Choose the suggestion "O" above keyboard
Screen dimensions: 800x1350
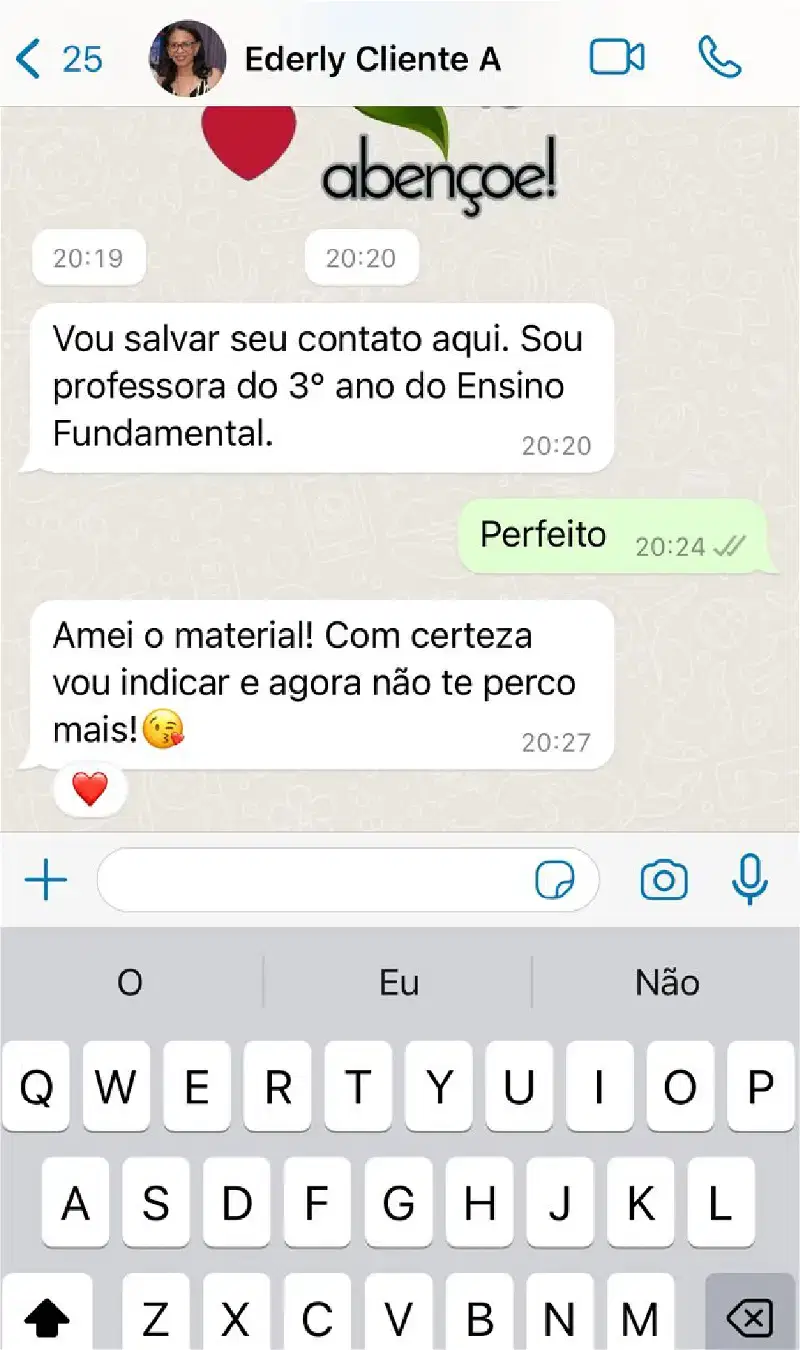tap(130, 983)
